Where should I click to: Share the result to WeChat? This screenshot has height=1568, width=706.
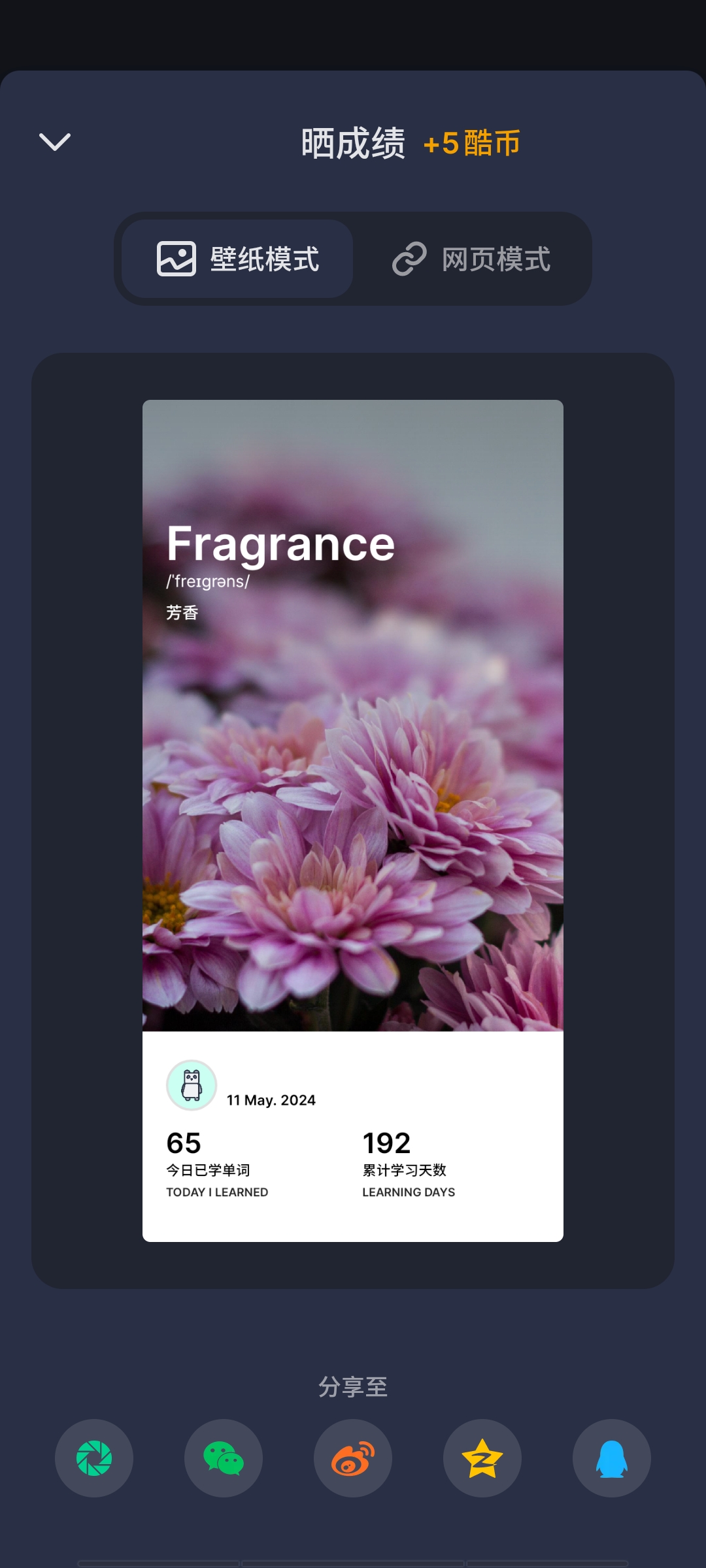coord(224,1458)
